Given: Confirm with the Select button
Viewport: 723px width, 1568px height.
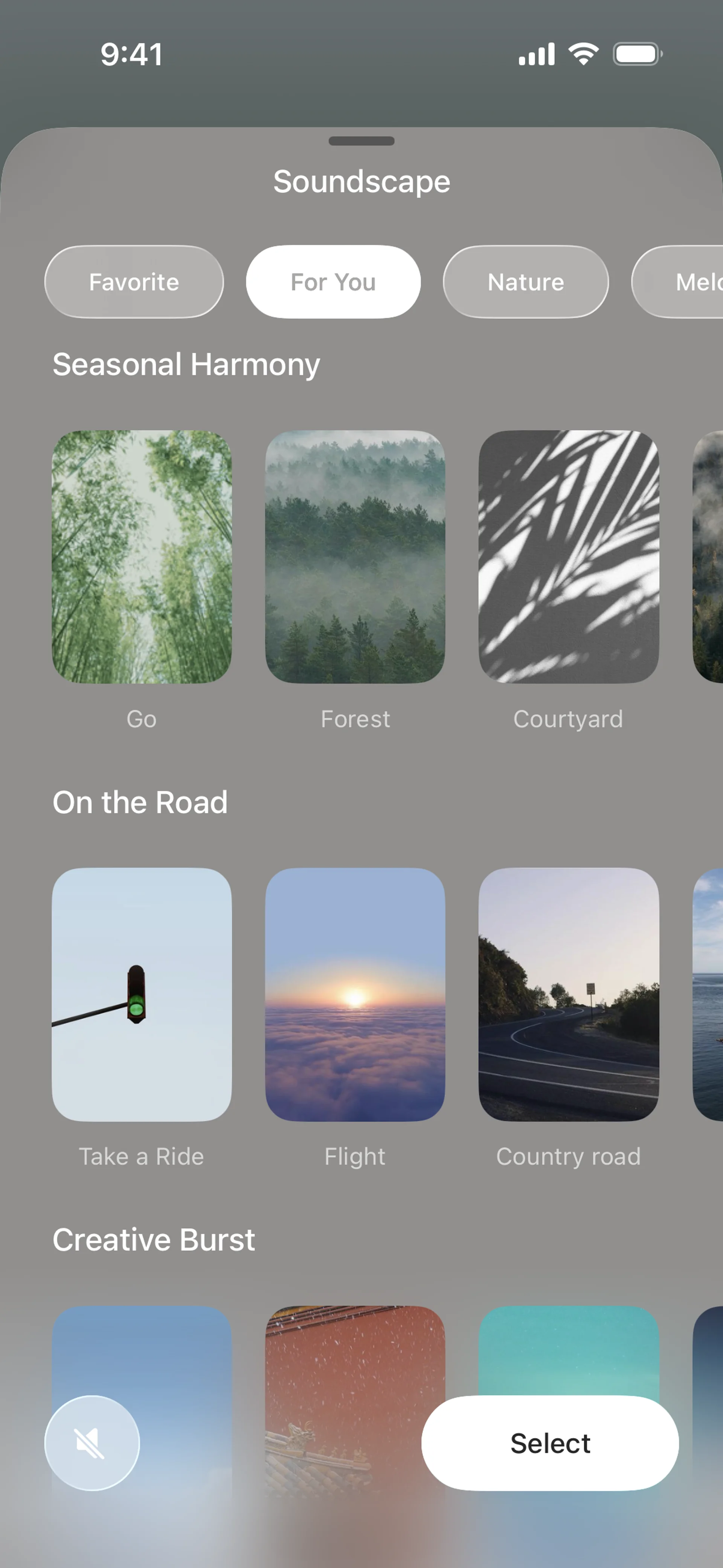Looking at the screenshot, I should (x=549, y=1443).
